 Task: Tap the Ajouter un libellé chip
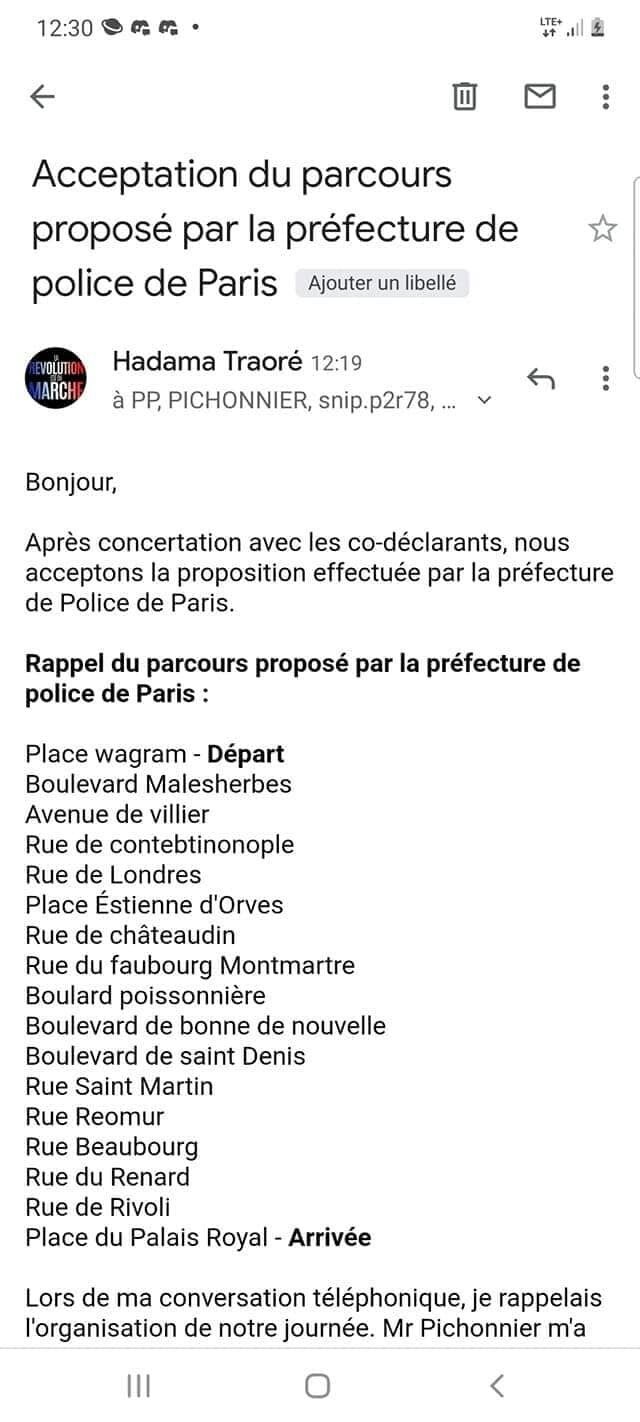click(382, 284)
